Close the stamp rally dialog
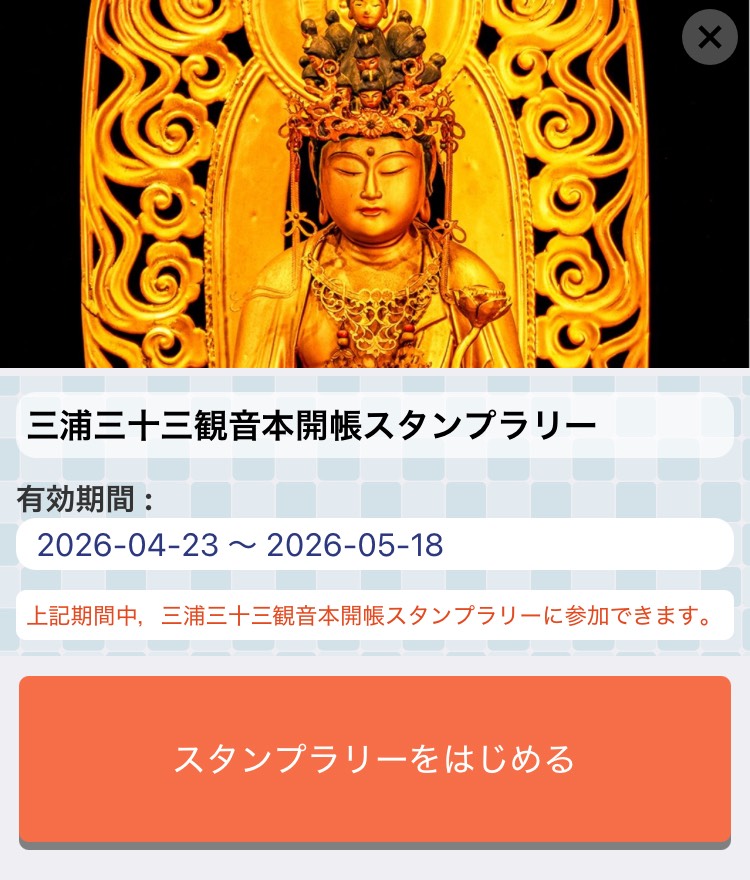The width and height of the screenshot is (750, 880). pyautogui.click(x=709, y=37)
